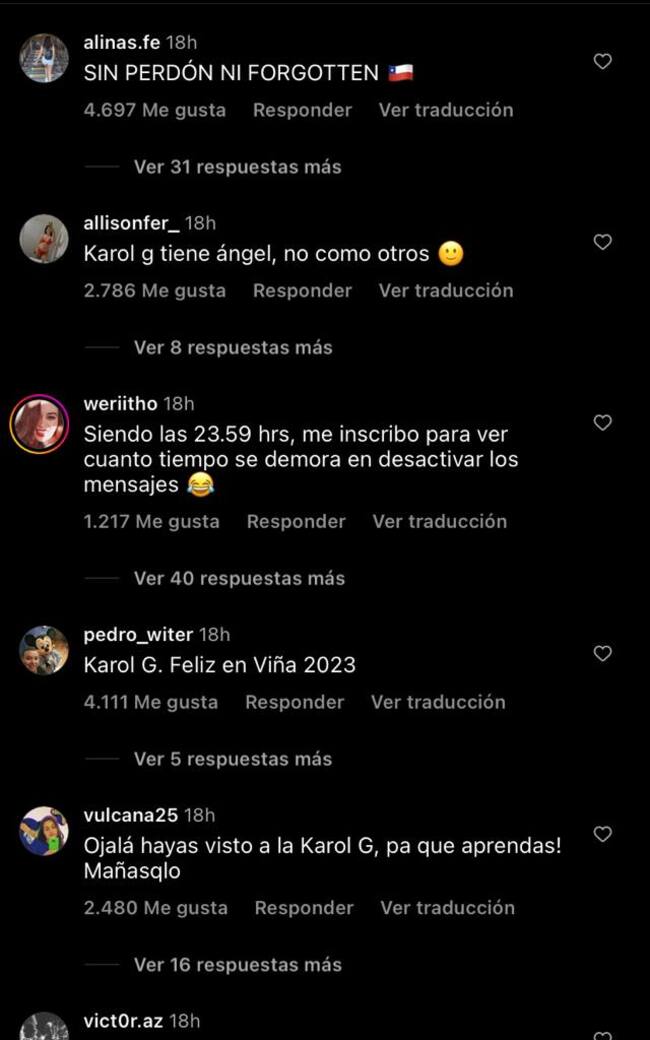Image resolution: width=650 pixels, height=1040 pixels.
Task: Reply to alinas.fe's comment
Action: pos(302,110)
